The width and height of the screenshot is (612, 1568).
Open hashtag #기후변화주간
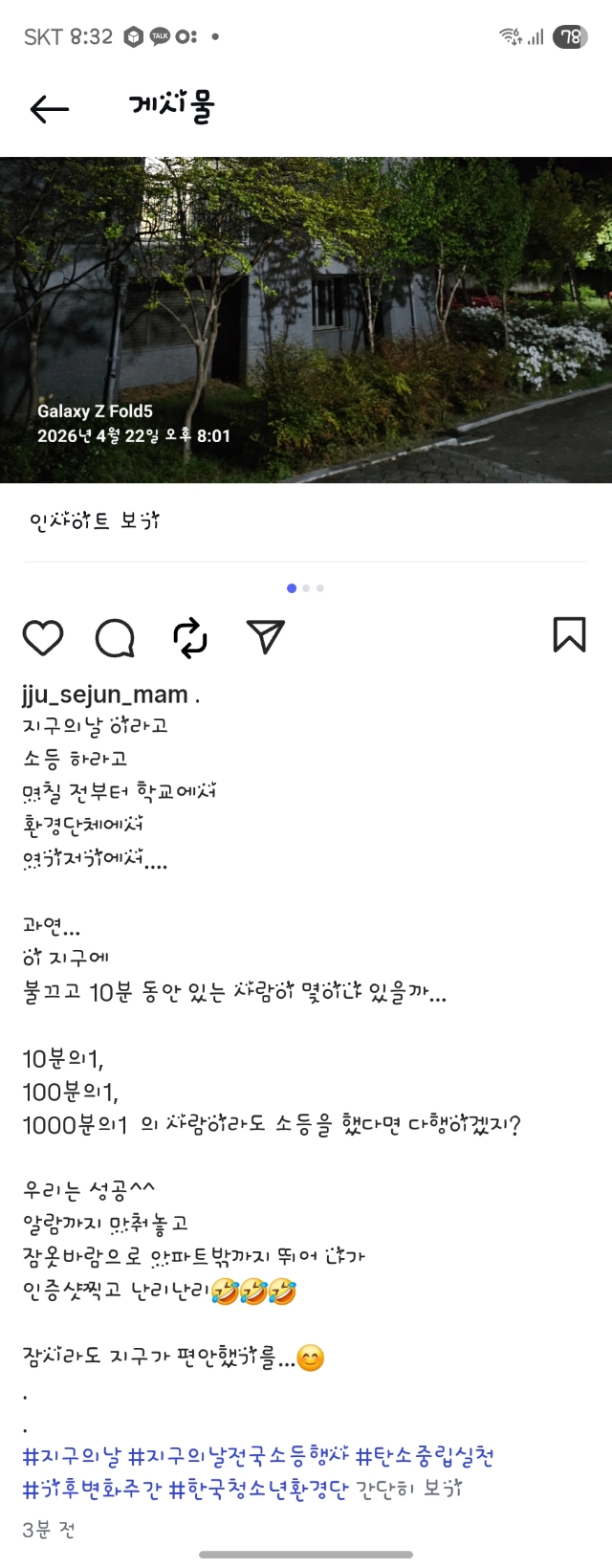click(x=92, y=1490)
